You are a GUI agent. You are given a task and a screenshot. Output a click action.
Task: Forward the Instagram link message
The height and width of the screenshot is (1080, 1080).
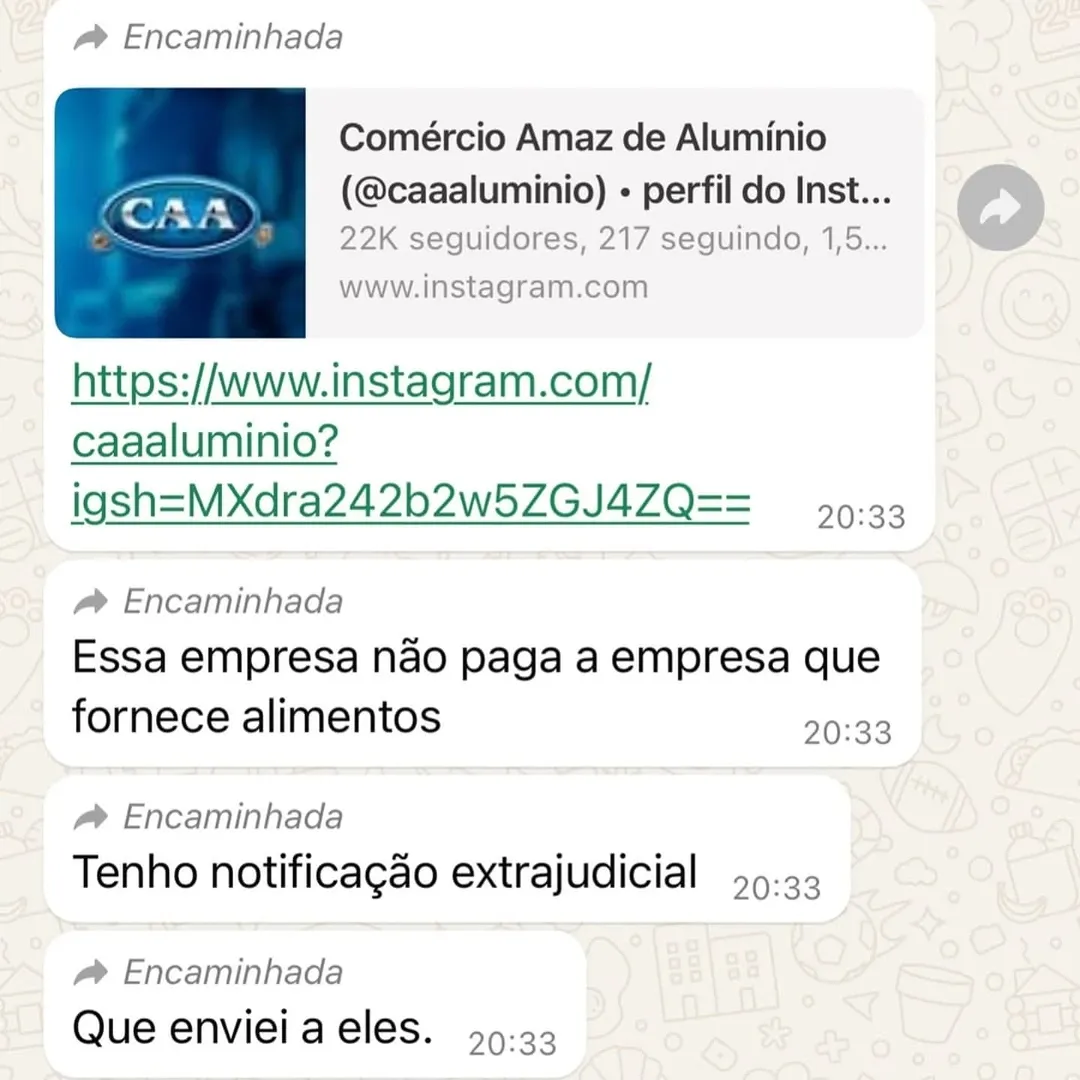[x=1000, y=209]
